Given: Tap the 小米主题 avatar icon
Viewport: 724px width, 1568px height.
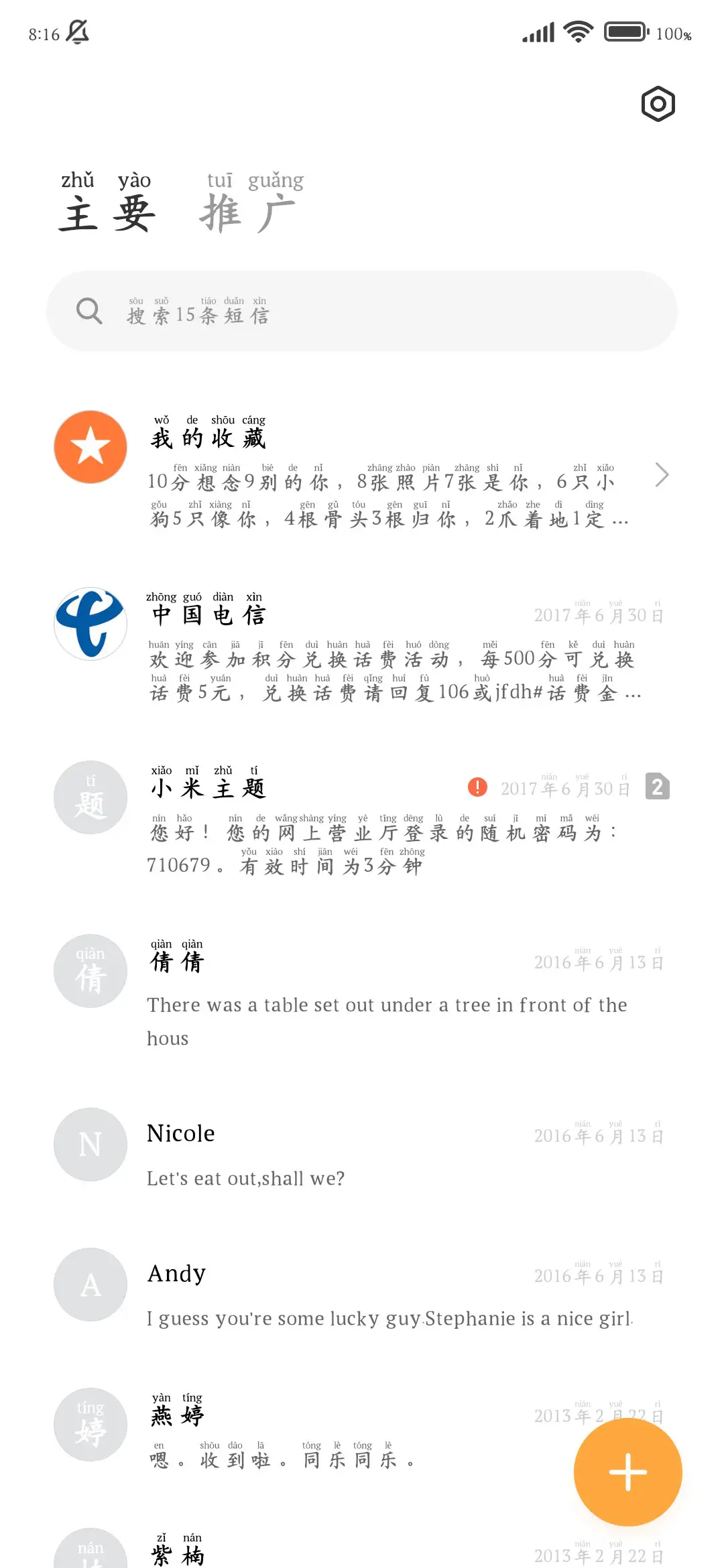Looking at the screenshot, I should pos(90,796).
